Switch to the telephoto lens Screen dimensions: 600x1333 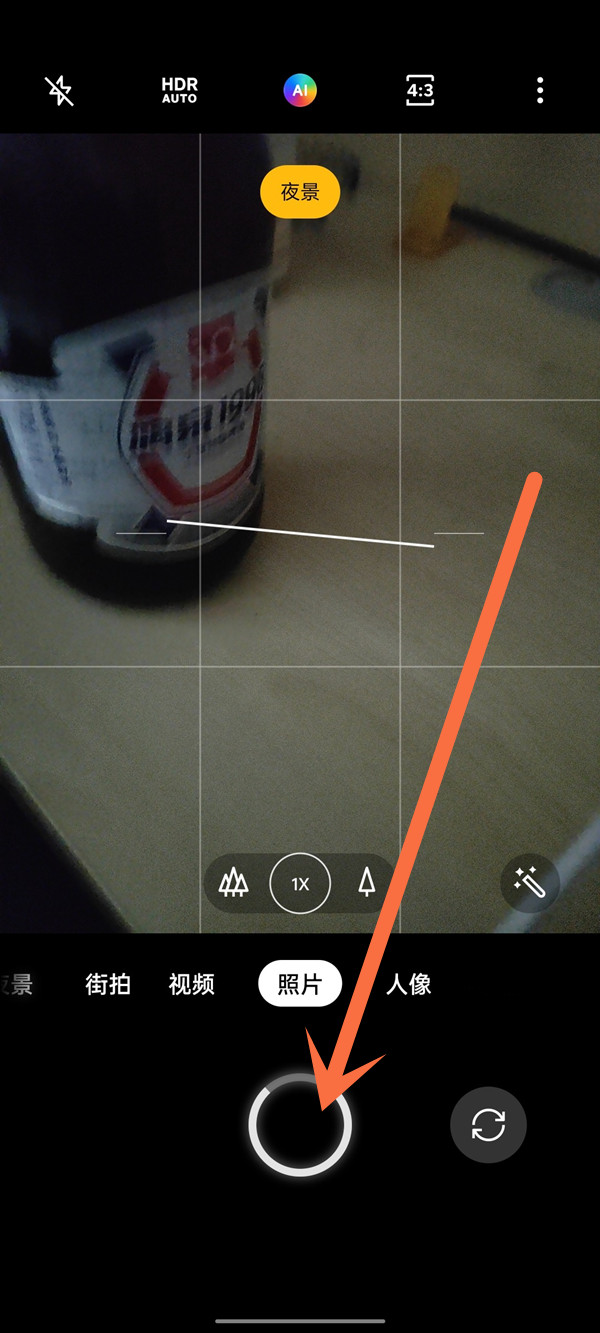tap(367, 883)
